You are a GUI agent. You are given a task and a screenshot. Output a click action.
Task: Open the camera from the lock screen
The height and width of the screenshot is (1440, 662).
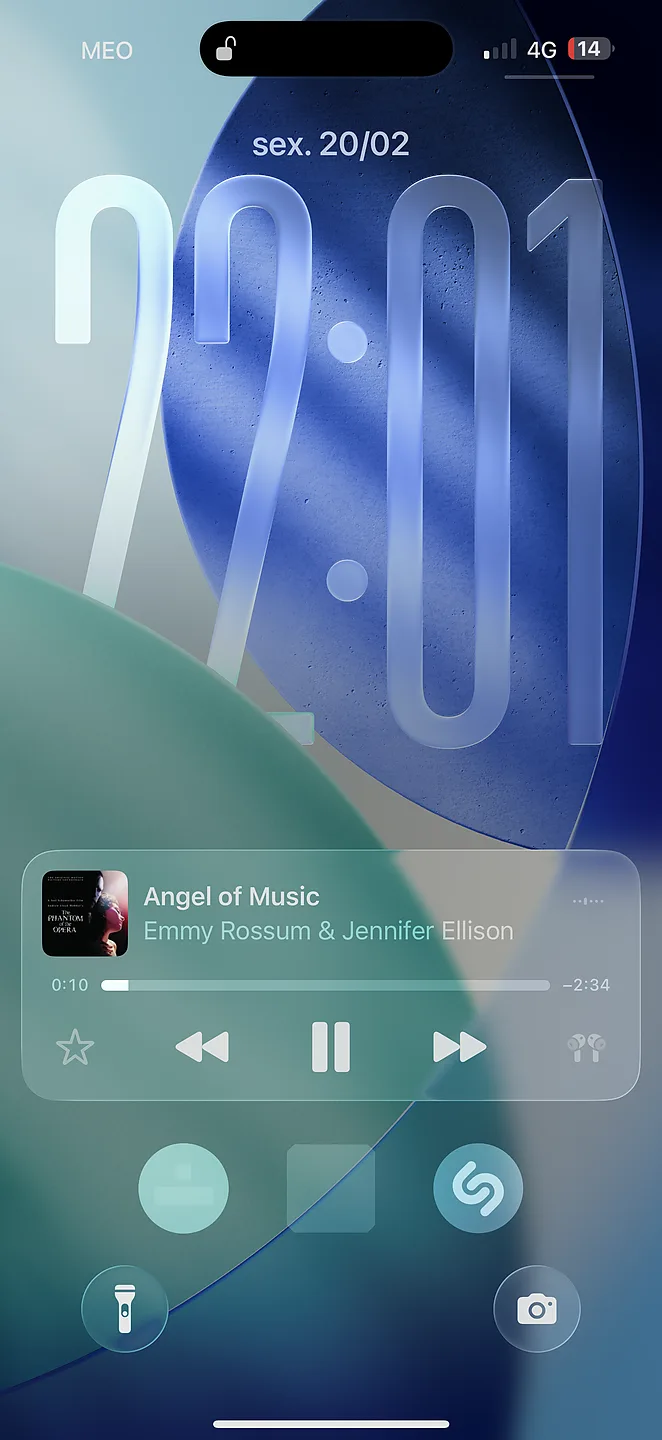click(537, 1309)
